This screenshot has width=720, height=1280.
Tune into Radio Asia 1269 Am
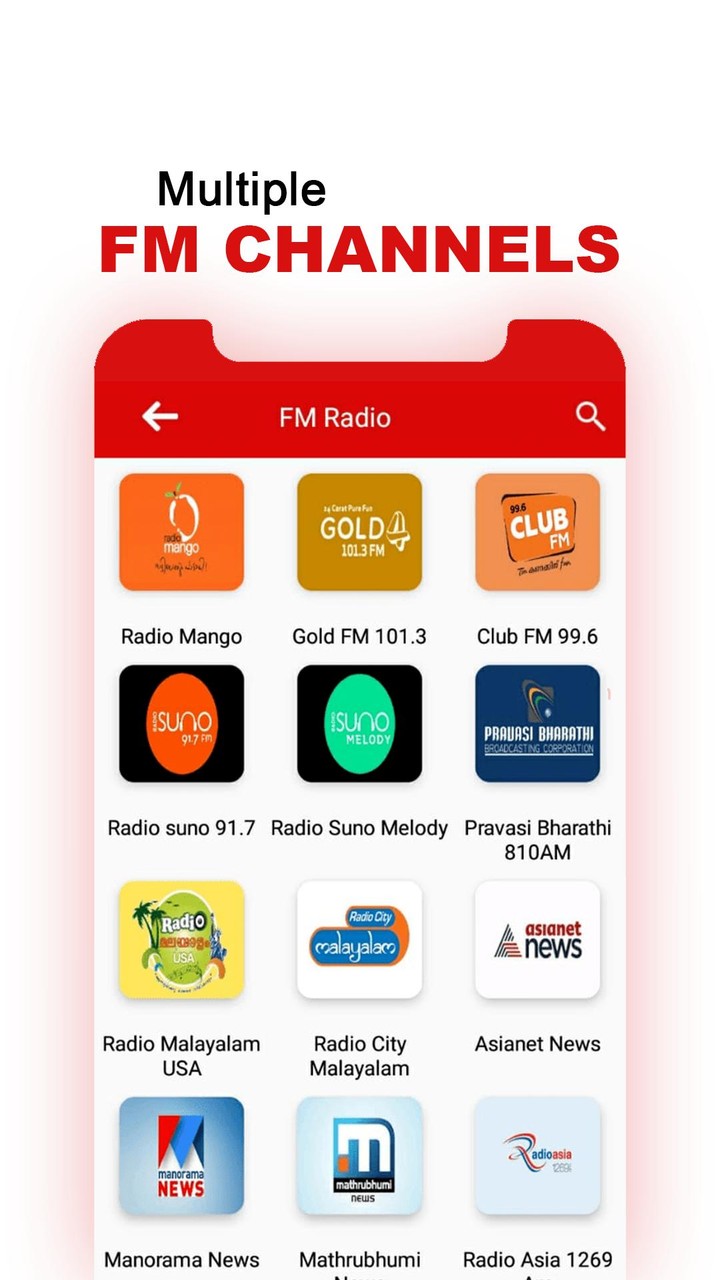[x=537, y=1156]
